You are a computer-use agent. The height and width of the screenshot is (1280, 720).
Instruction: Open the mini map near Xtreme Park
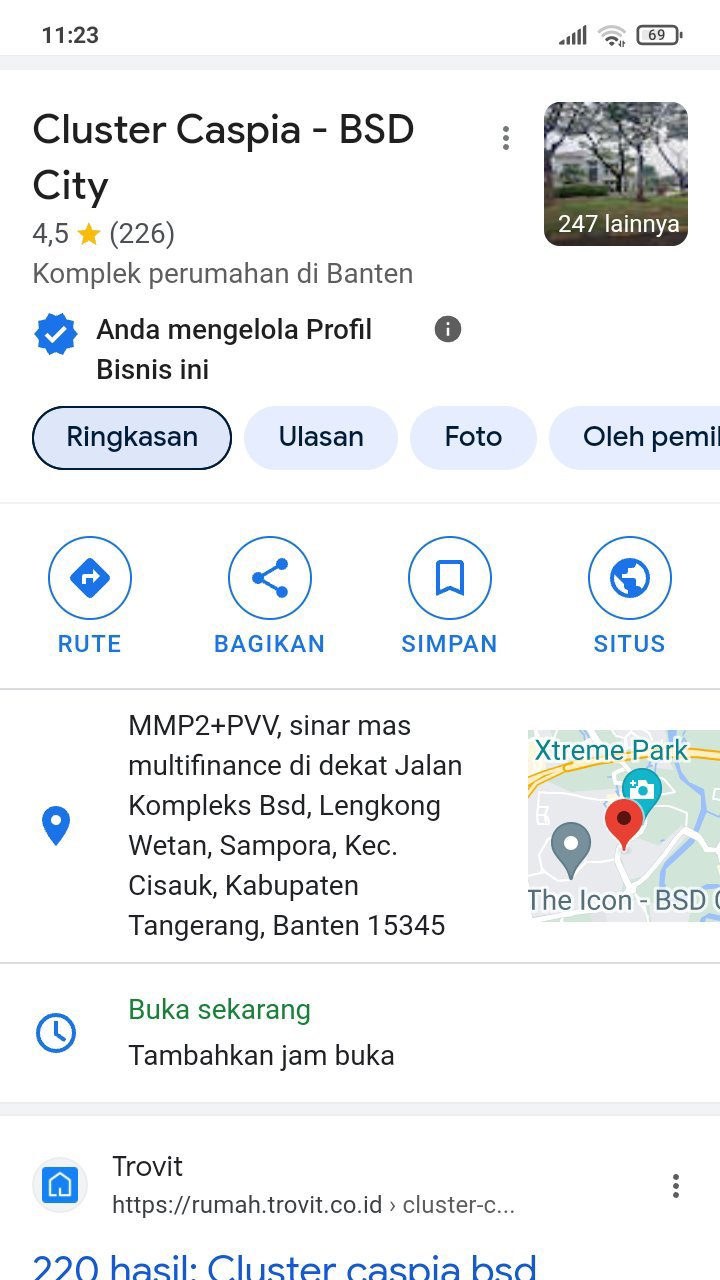[x=623, y=825]
